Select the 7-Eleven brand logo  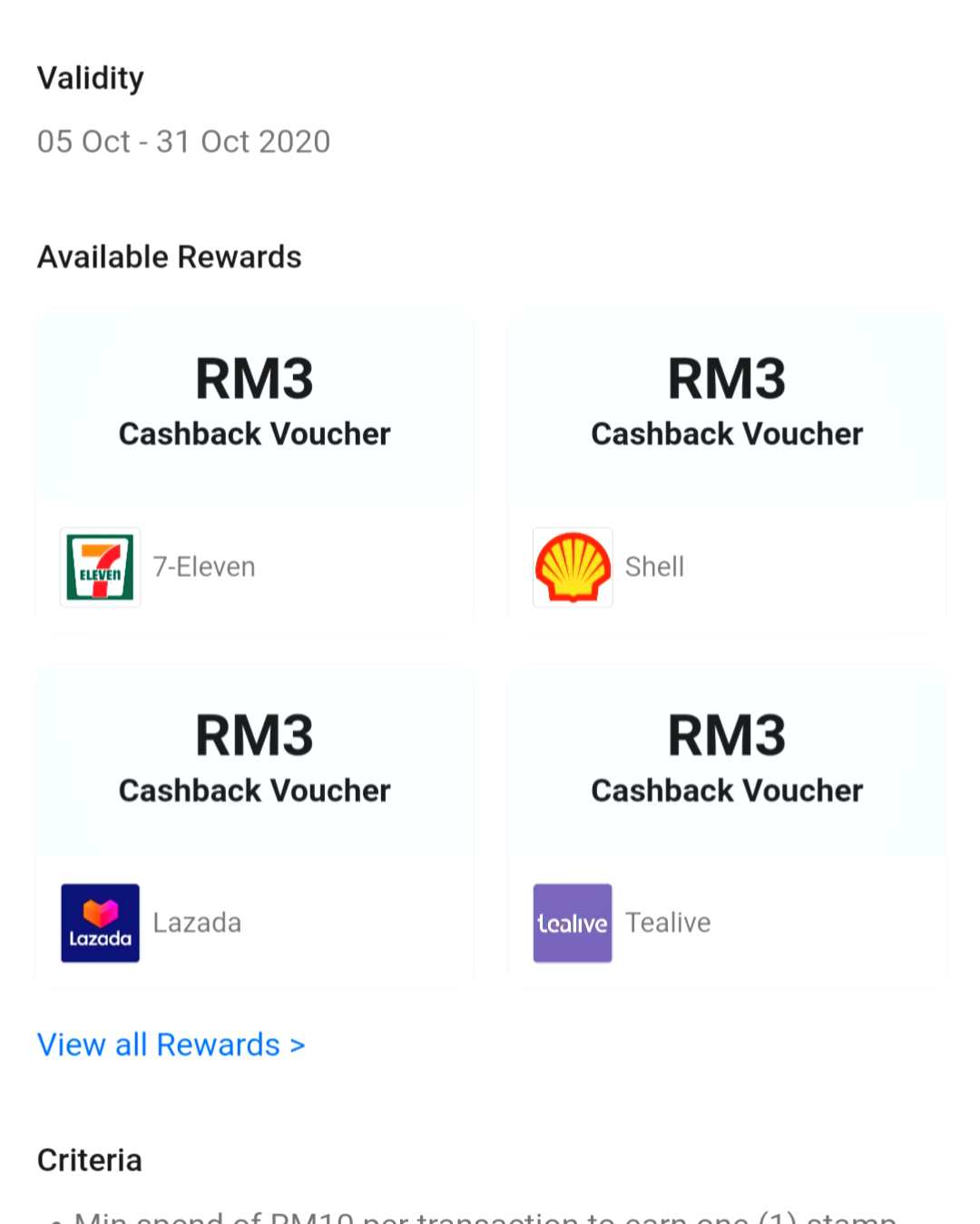coord(100,567)
